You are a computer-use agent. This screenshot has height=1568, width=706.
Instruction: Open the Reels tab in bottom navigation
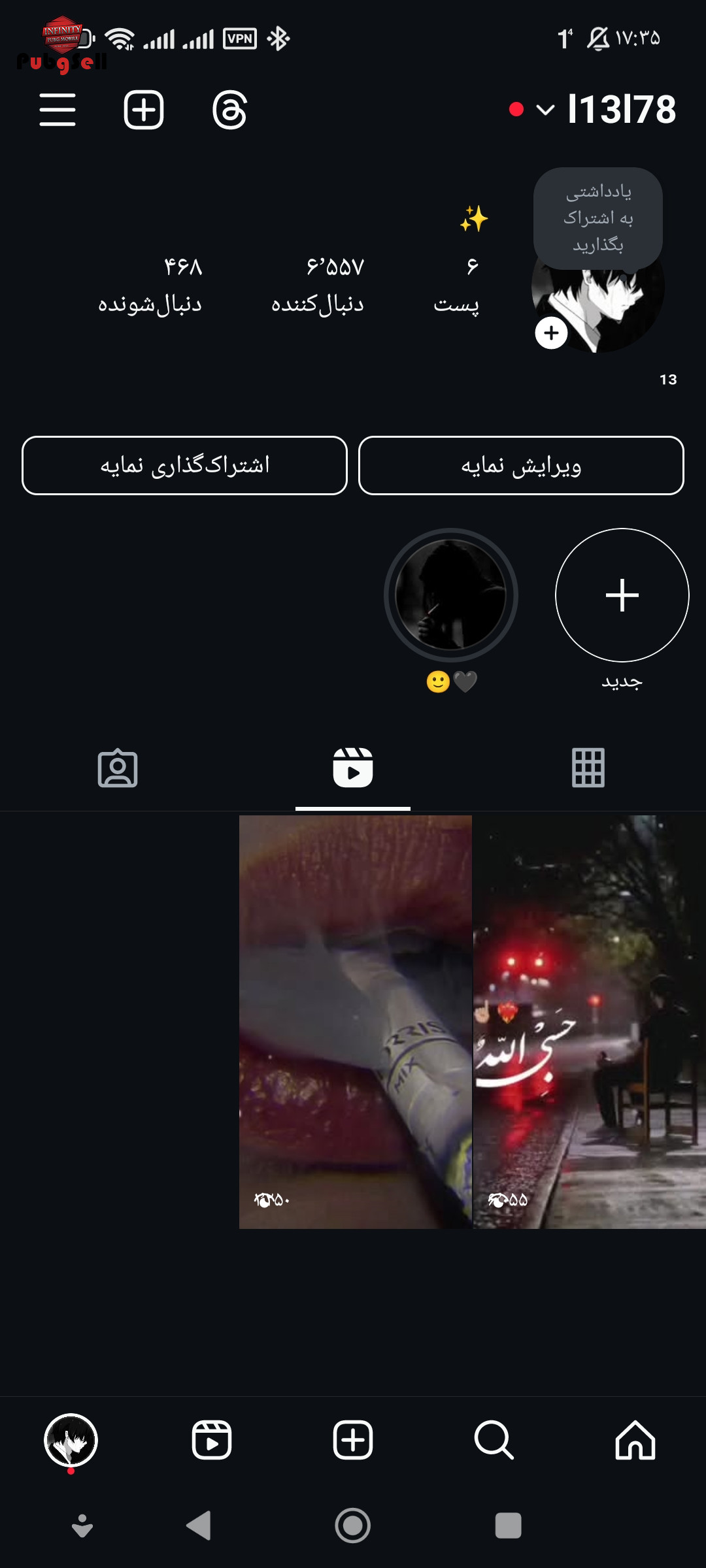coord(212,1440)
